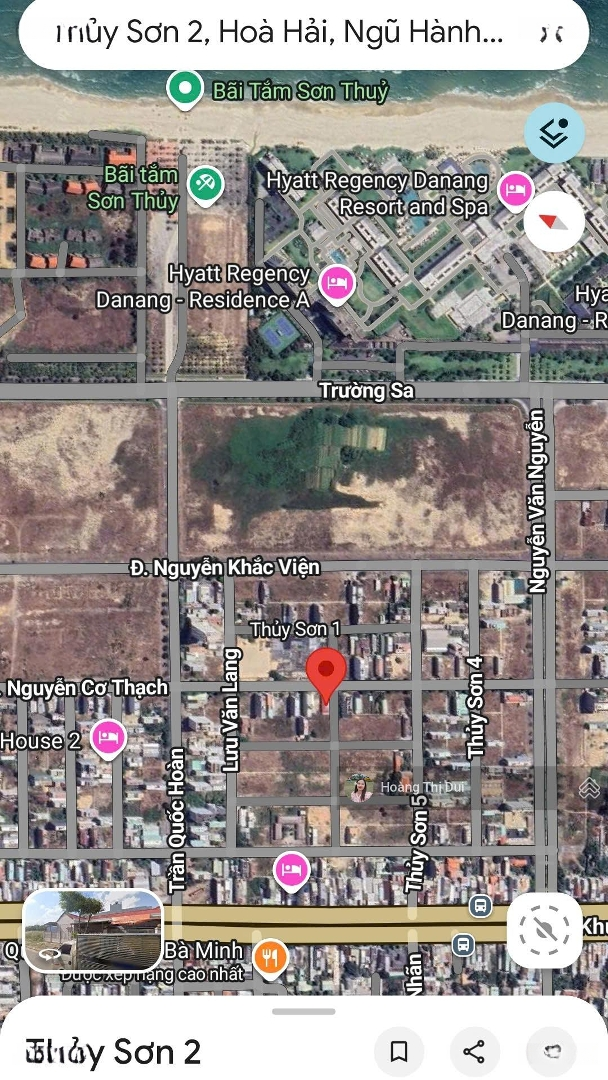The height and width of the screenshot is (1080, 608).
Task: Open the Bãi Tắm Sơn Thuỷ green marker
Action: 185,91
